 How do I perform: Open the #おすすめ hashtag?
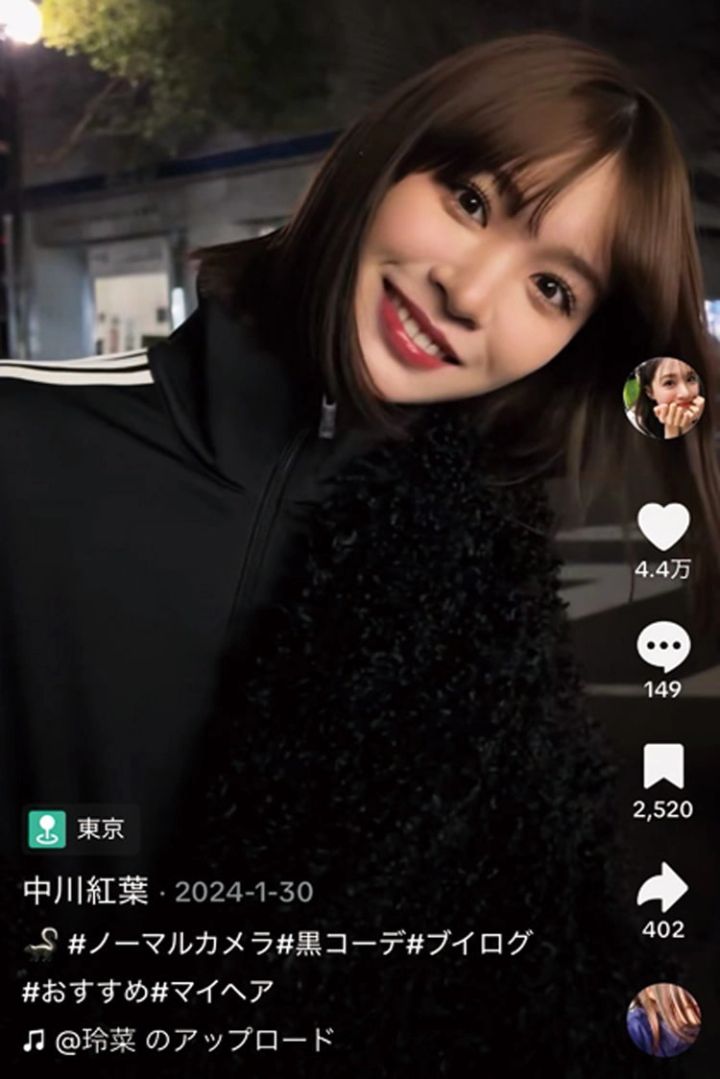86,991
